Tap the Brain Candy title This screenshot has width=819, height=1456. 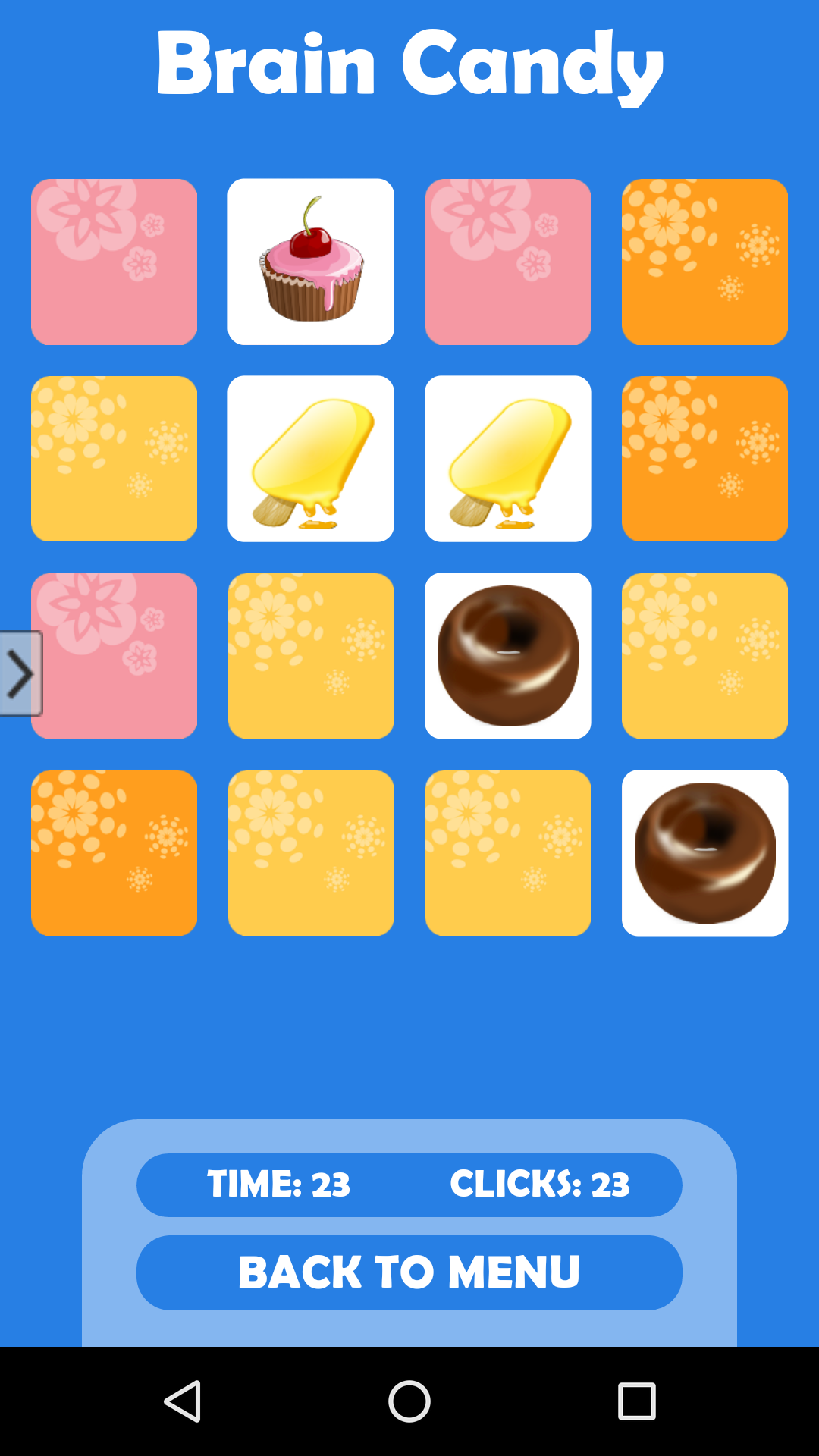point(409,64)
